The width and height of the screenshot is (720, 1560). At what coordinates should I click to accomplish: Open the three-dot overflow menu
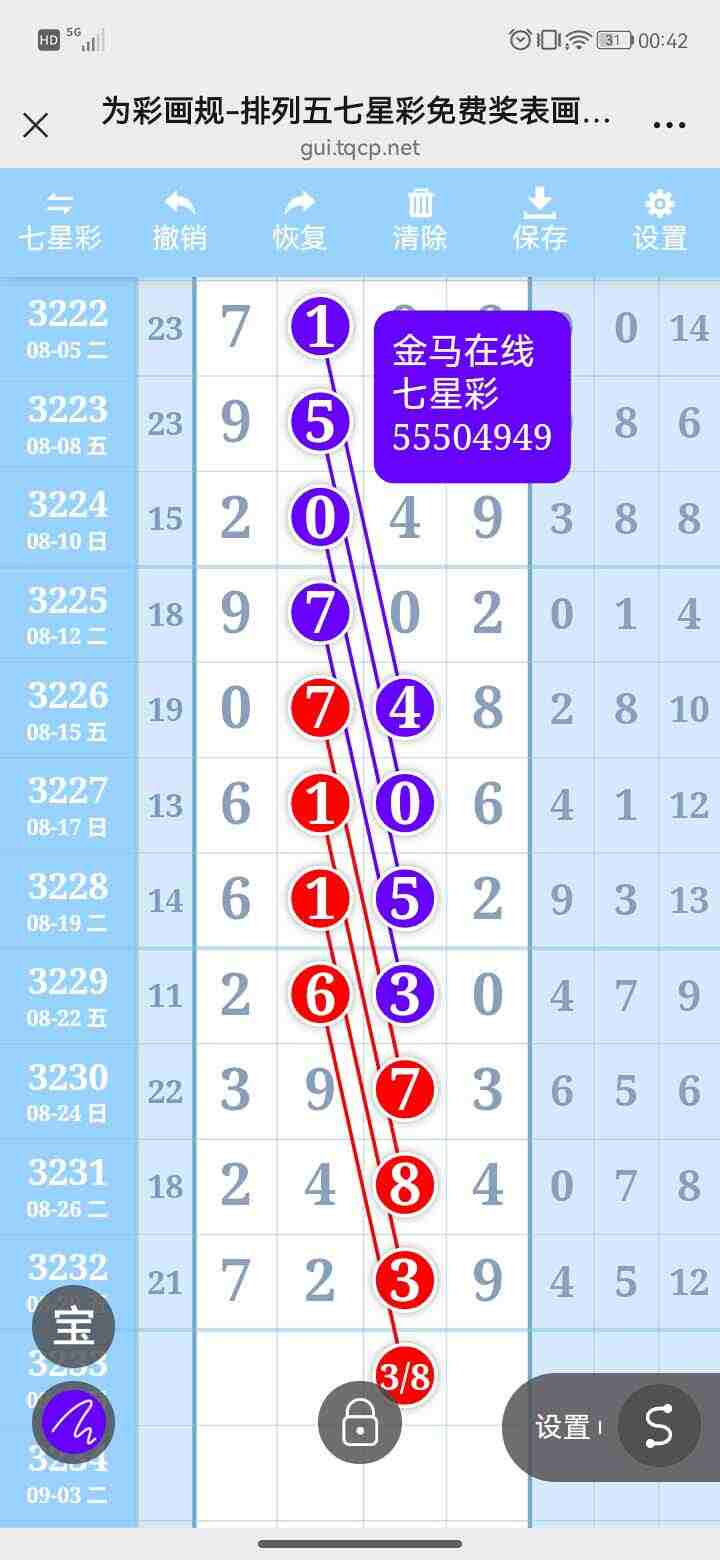point(669,126)
